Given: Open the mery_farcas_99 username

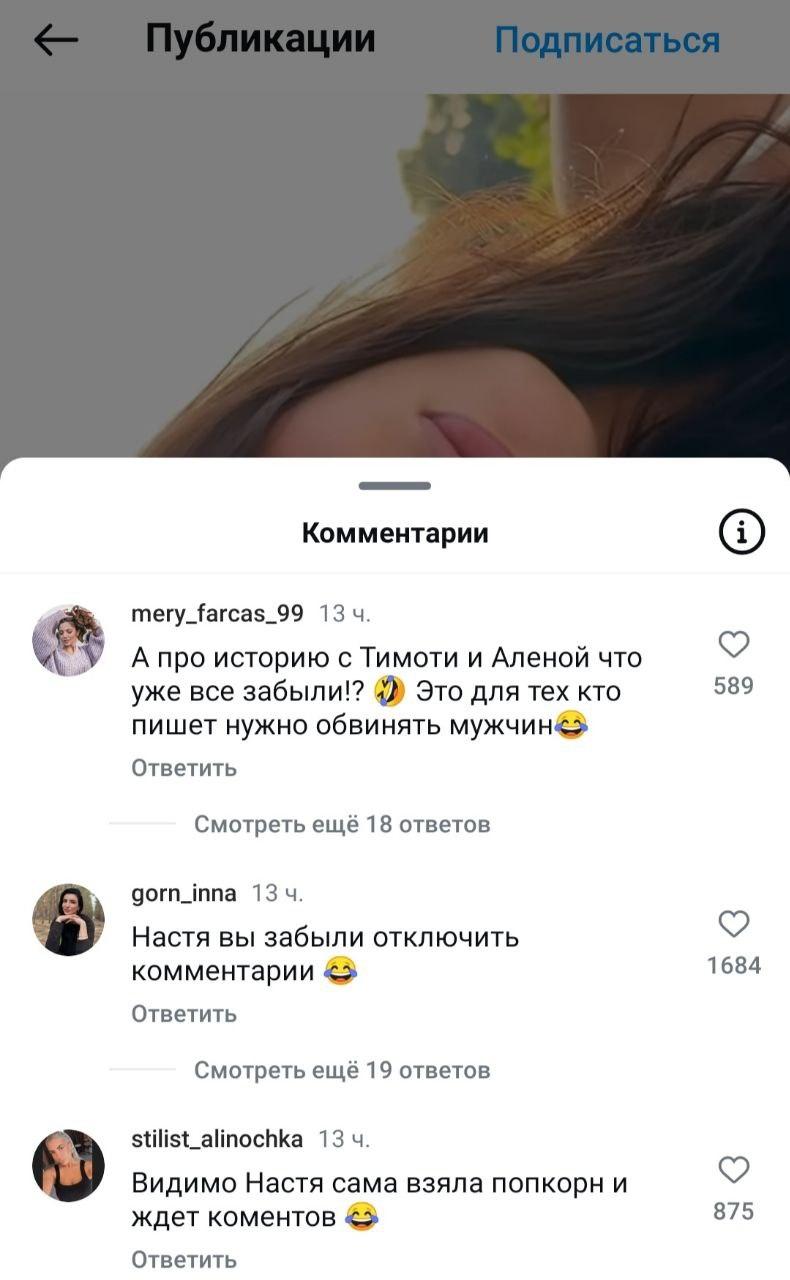Looking at the screenshot, I should point(217,614).
